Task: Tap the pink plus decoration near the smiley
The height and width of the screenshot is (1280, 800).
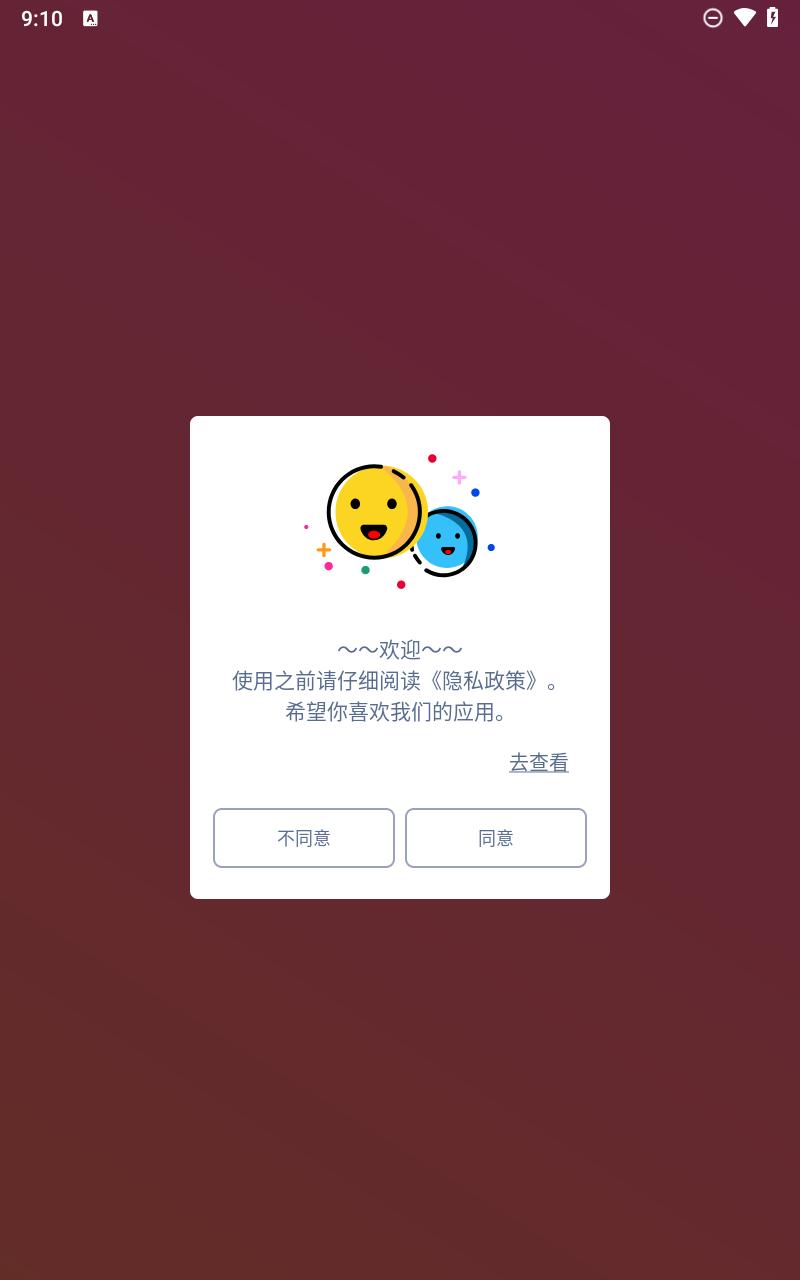Action: click(x=459, y=477)
